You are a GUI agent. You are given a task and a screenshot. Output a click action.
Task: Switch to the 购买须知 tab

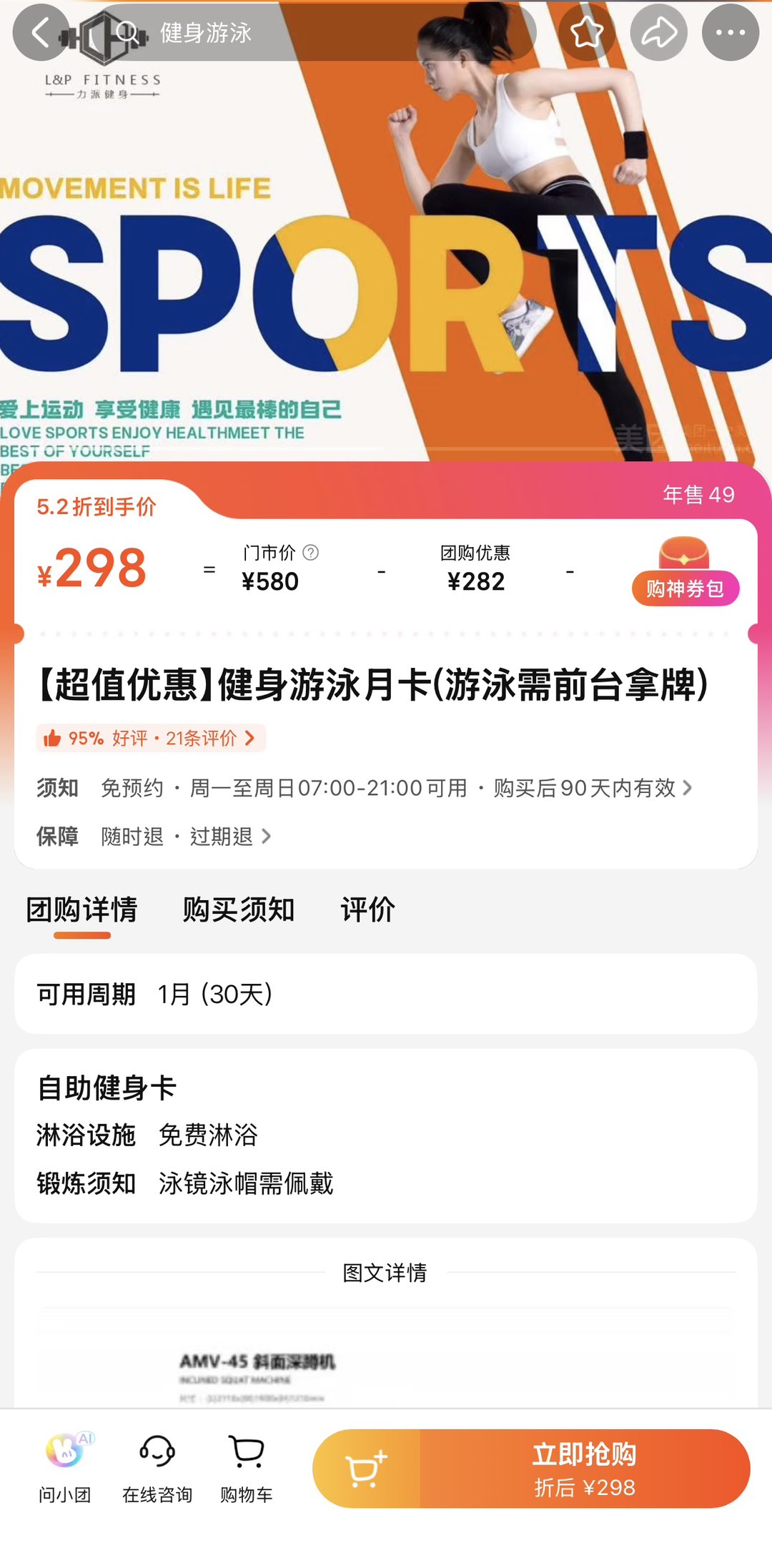tap(238, 909)
